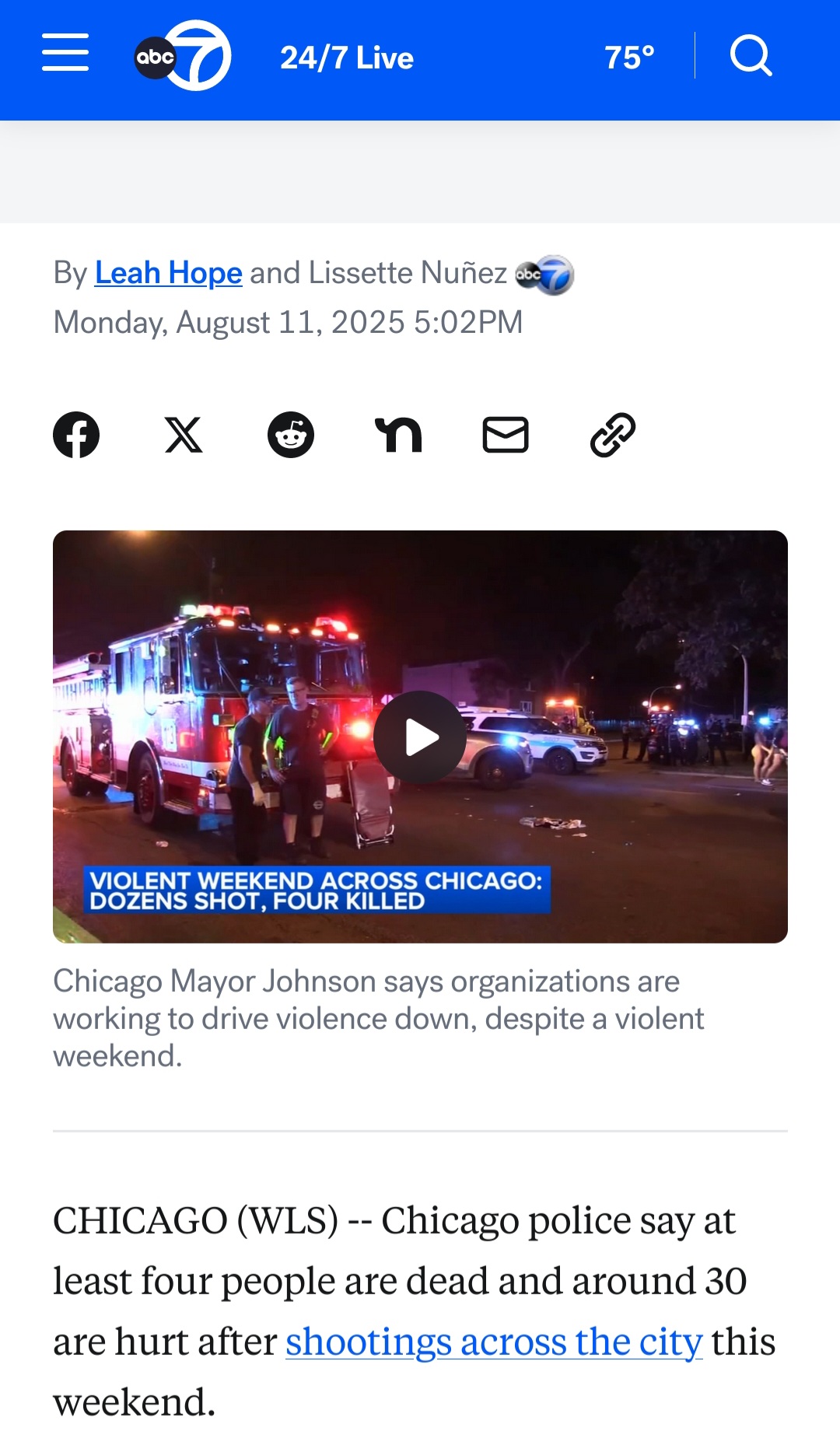Open the search magnifier
This screenshot has height=1442, width=840.
click(x=751, y=56)
